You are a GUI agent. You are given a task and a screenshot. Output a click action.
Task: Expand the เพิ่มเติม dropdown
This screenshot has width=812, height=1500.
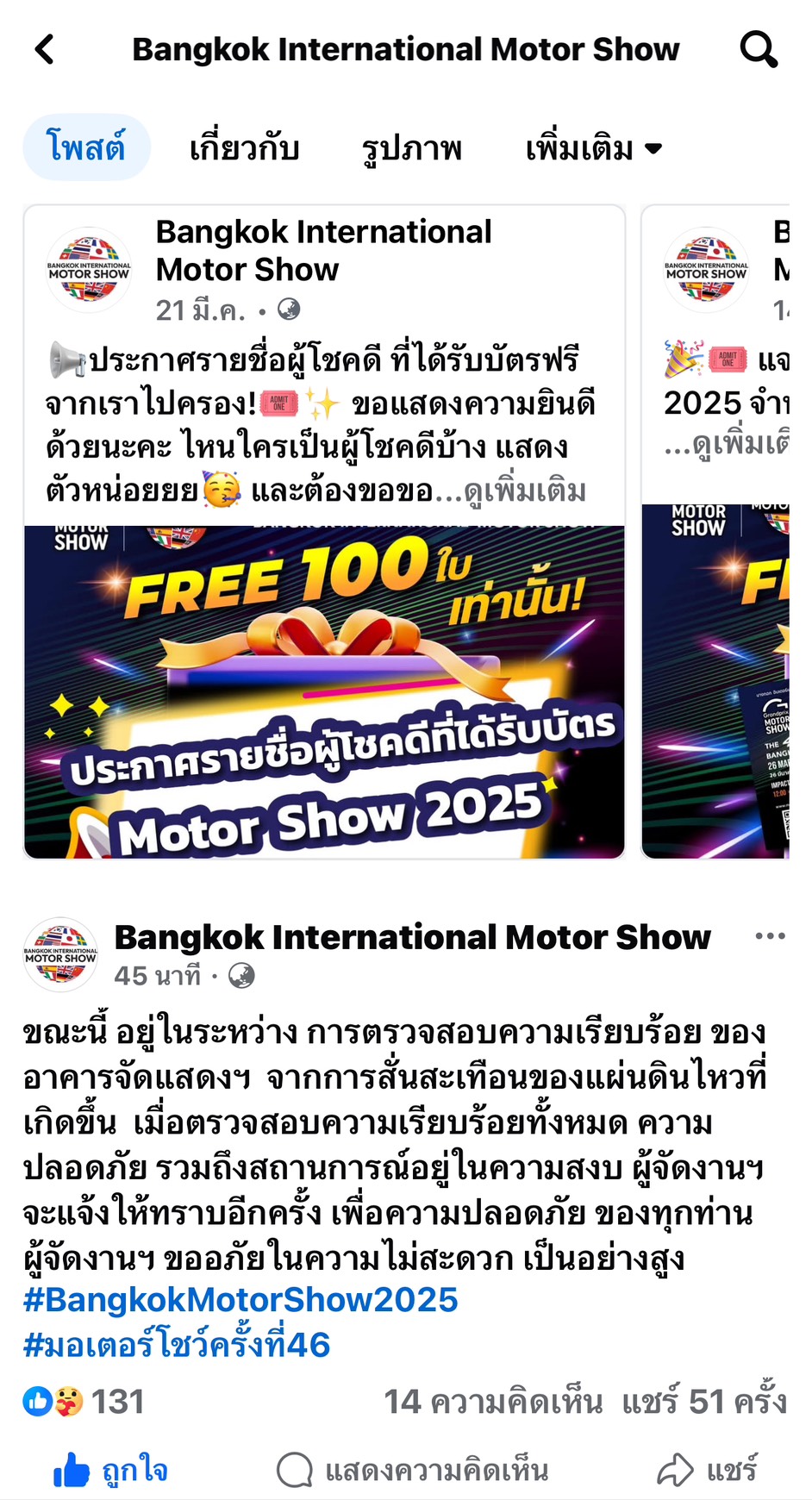point(594,148)
